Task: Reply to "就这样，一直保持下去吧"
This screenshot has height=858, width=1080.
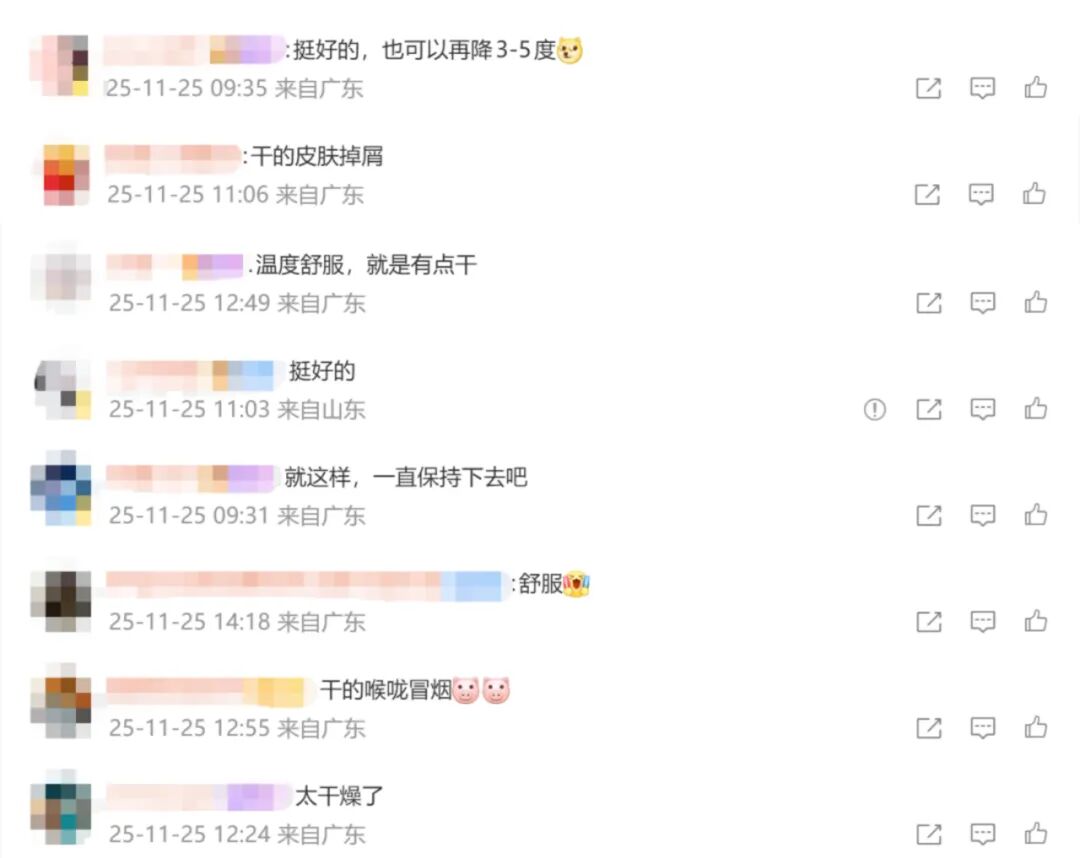Action: [x=982, y=515]
